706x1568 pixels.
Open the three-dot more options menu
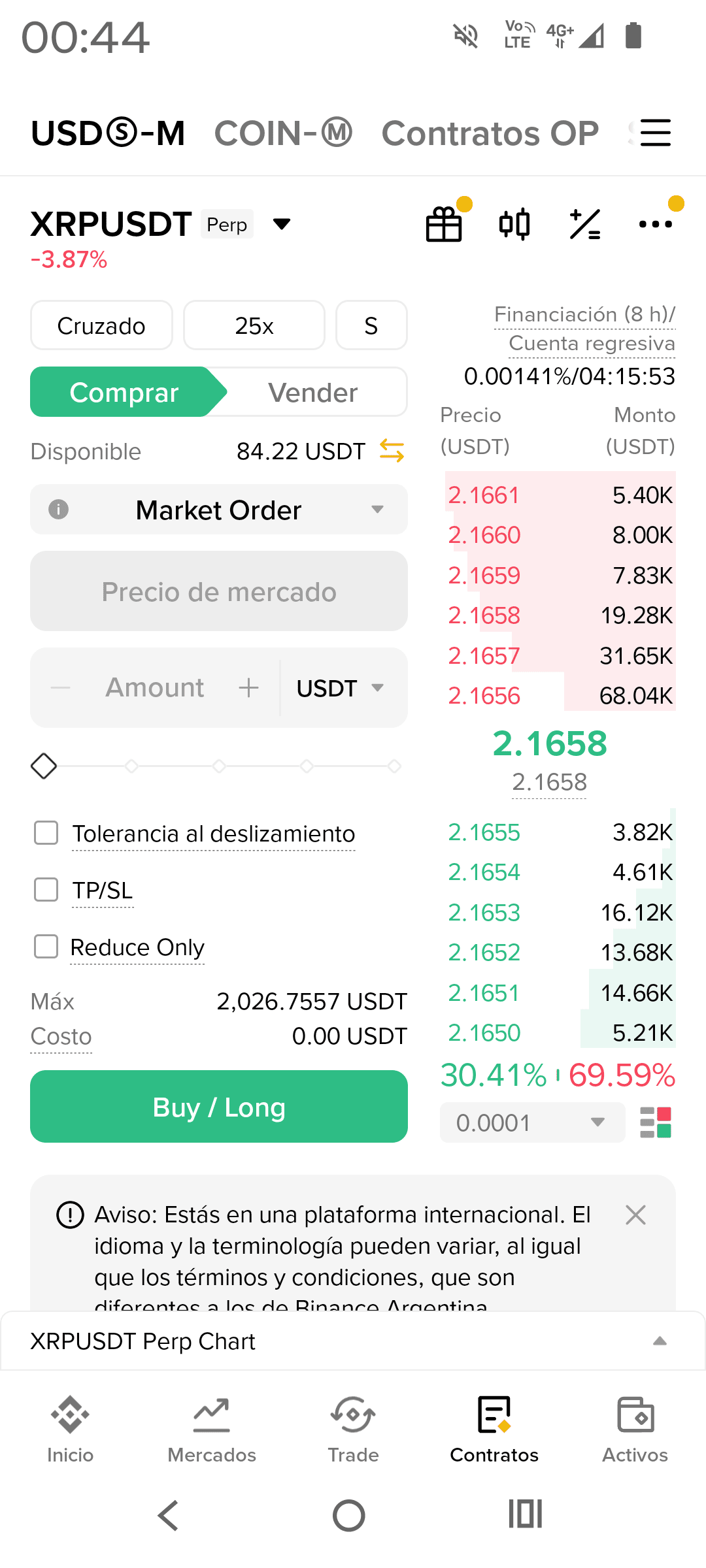coord(655,224)
